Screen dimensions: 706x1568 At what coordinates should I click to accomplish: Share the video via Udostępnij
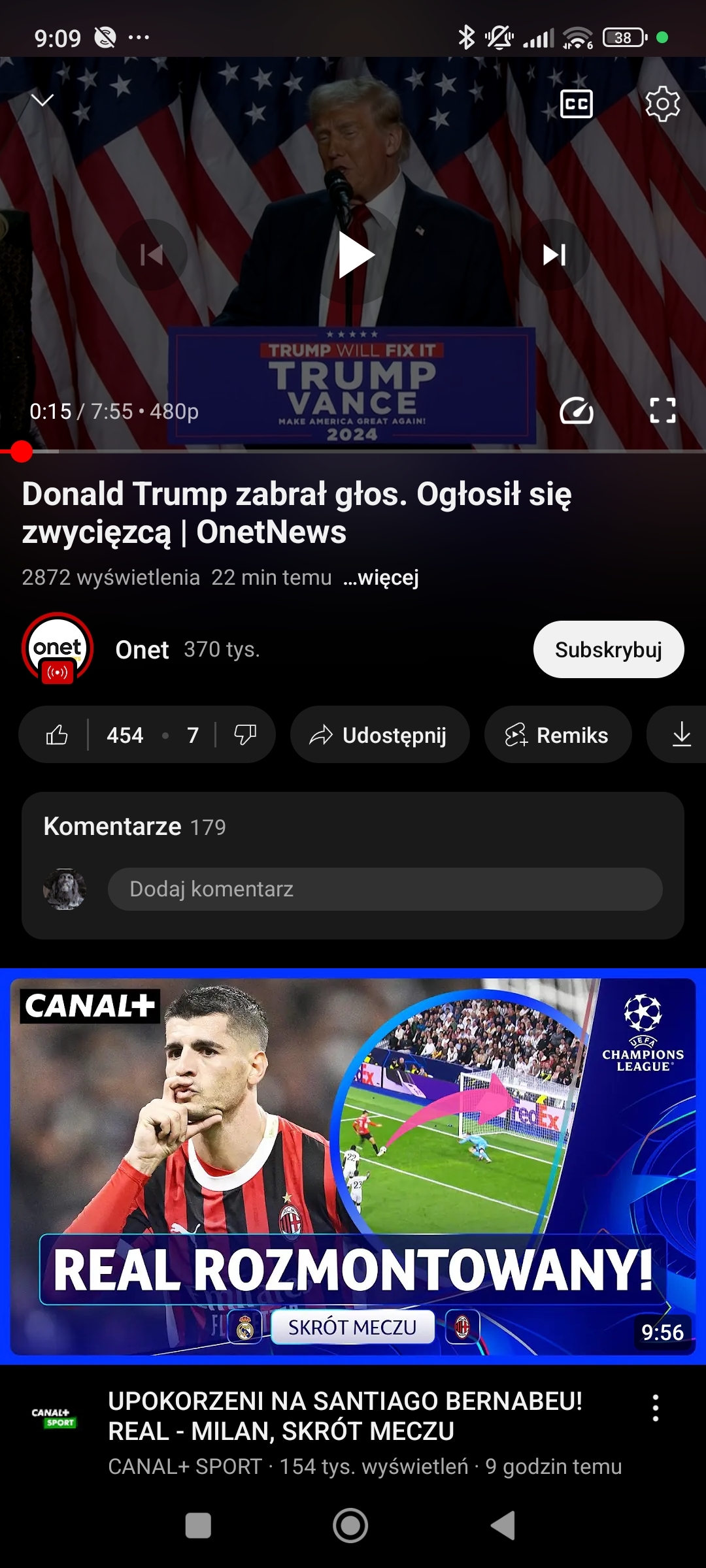(x=379, y=735)
